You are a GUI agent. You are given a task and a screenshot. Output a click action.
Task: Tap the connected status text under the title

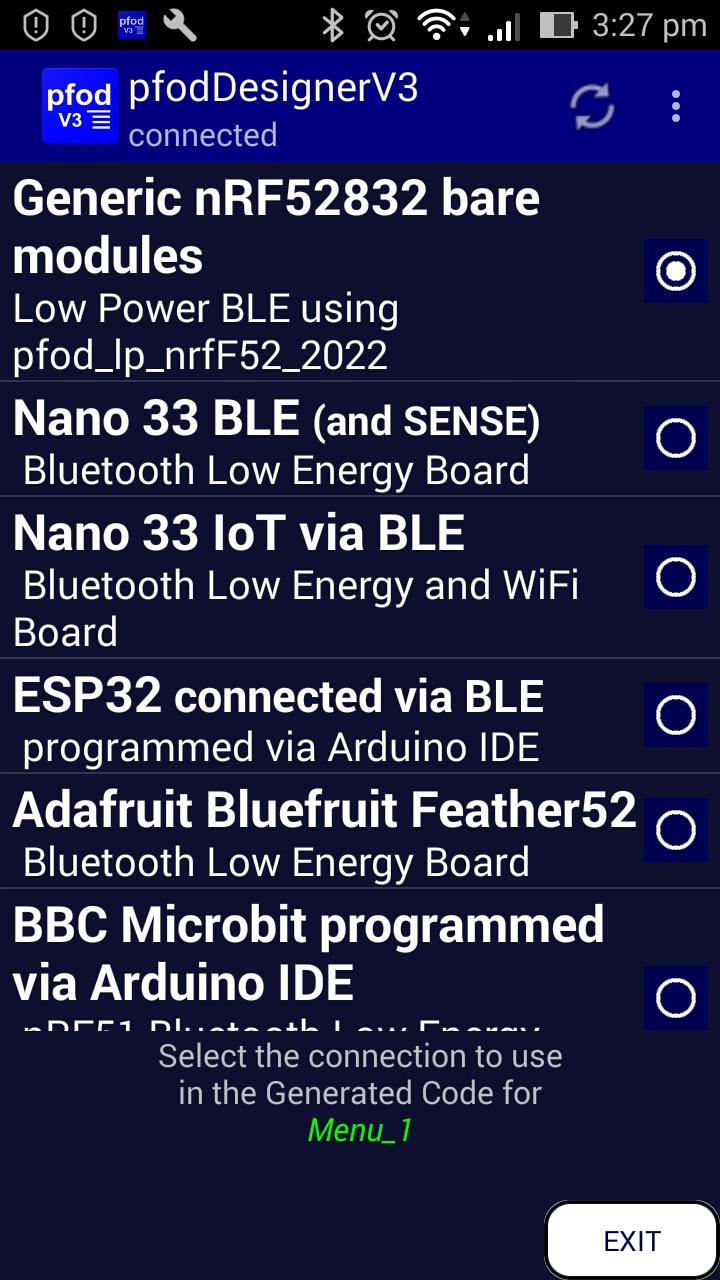coord(201,135)
